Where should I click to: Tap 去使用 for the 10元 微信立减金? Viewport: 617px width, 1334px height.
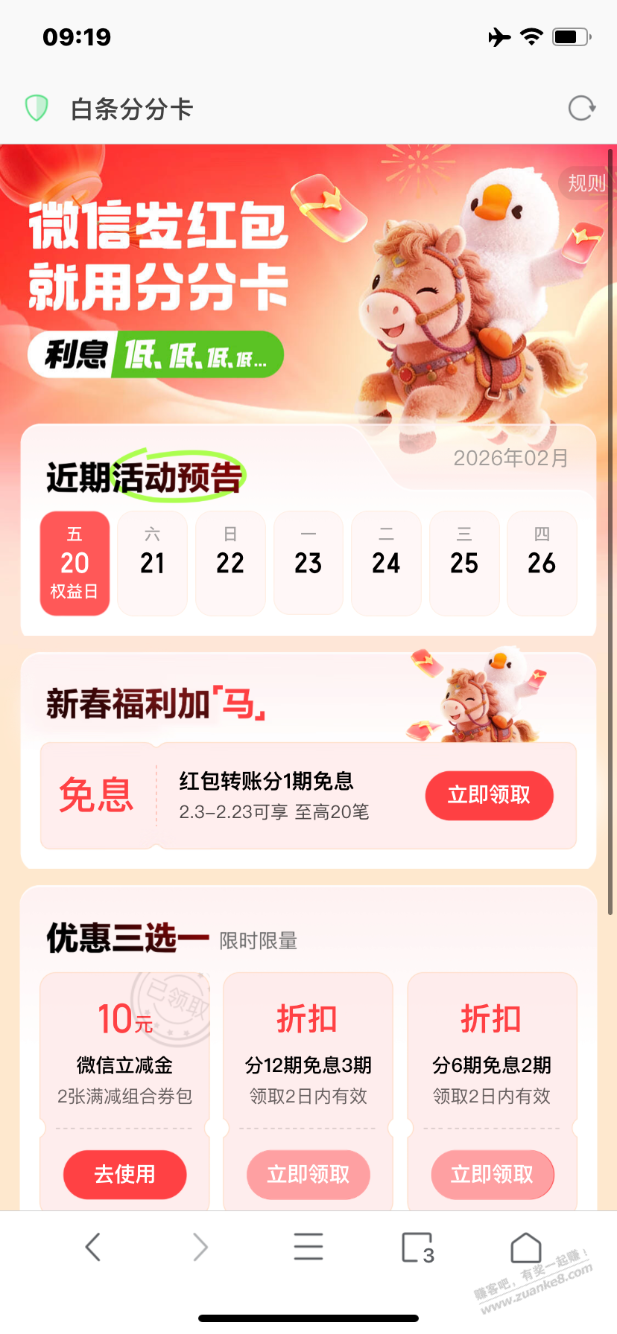pyautogui.click(x=125, y=1175)
